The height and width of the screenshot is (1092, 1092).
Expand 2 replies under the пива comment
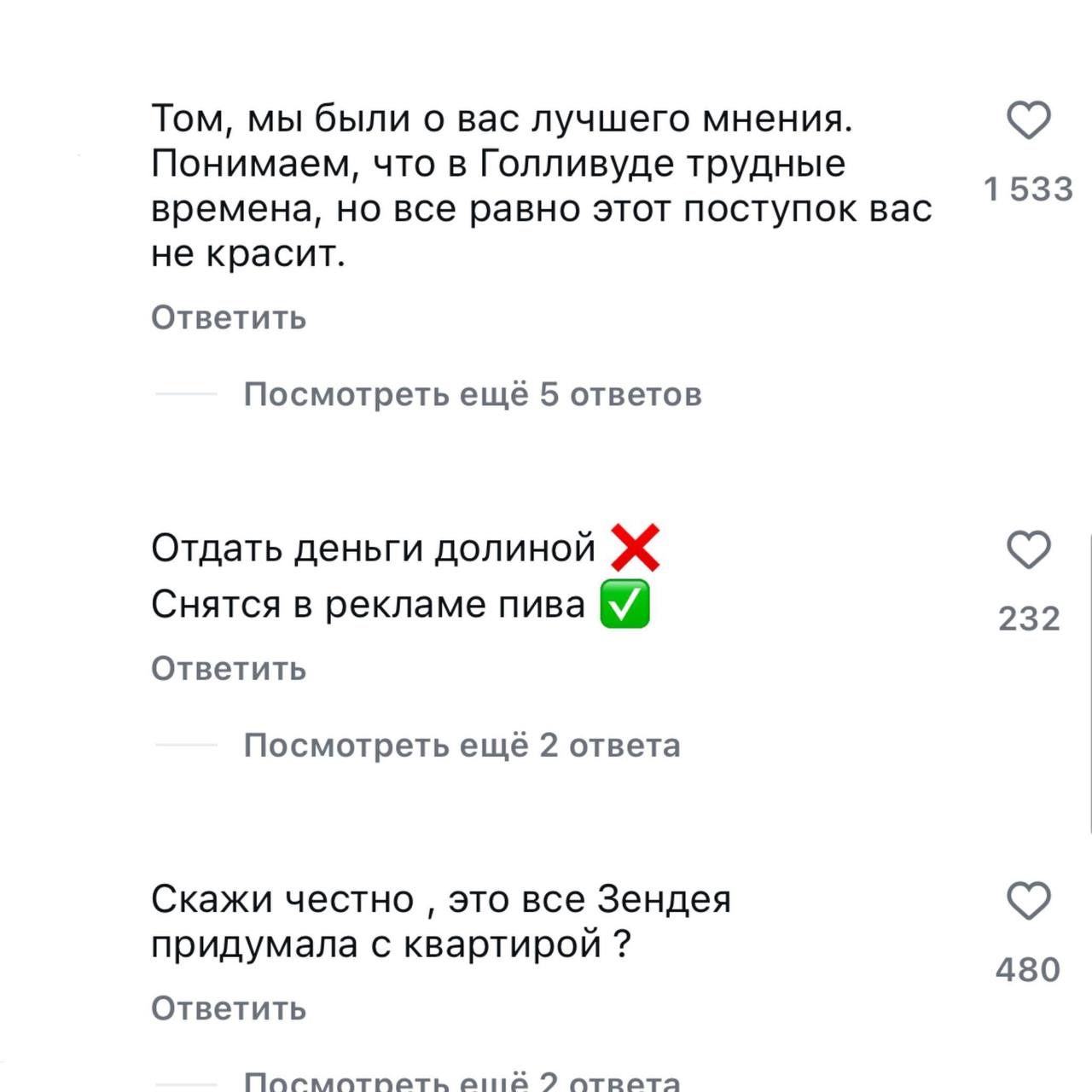(x=462, y=746)
